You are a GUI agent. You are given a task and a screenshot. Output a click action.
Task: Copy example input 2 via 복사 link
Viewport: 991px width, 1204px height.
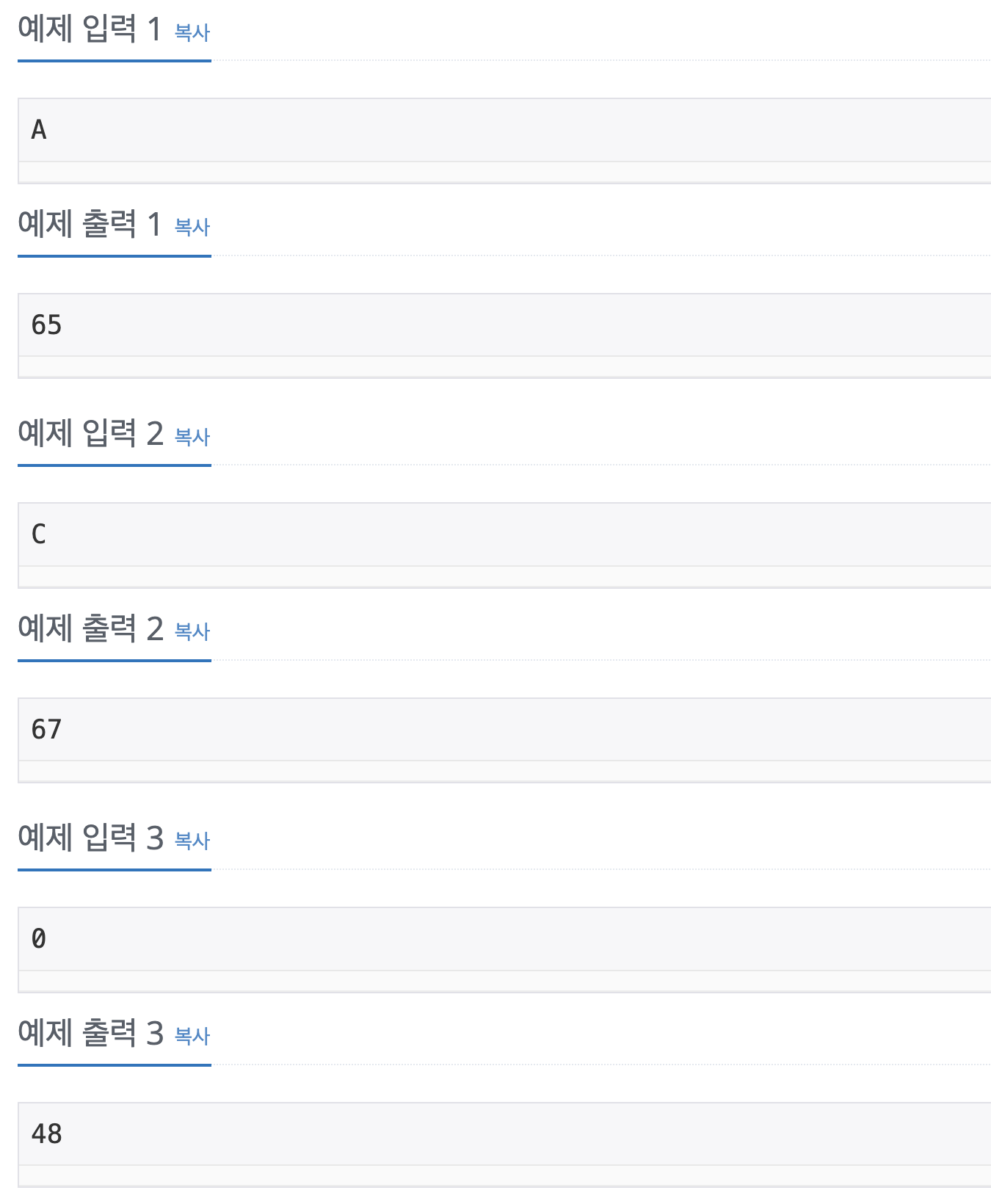coord(192,437)
